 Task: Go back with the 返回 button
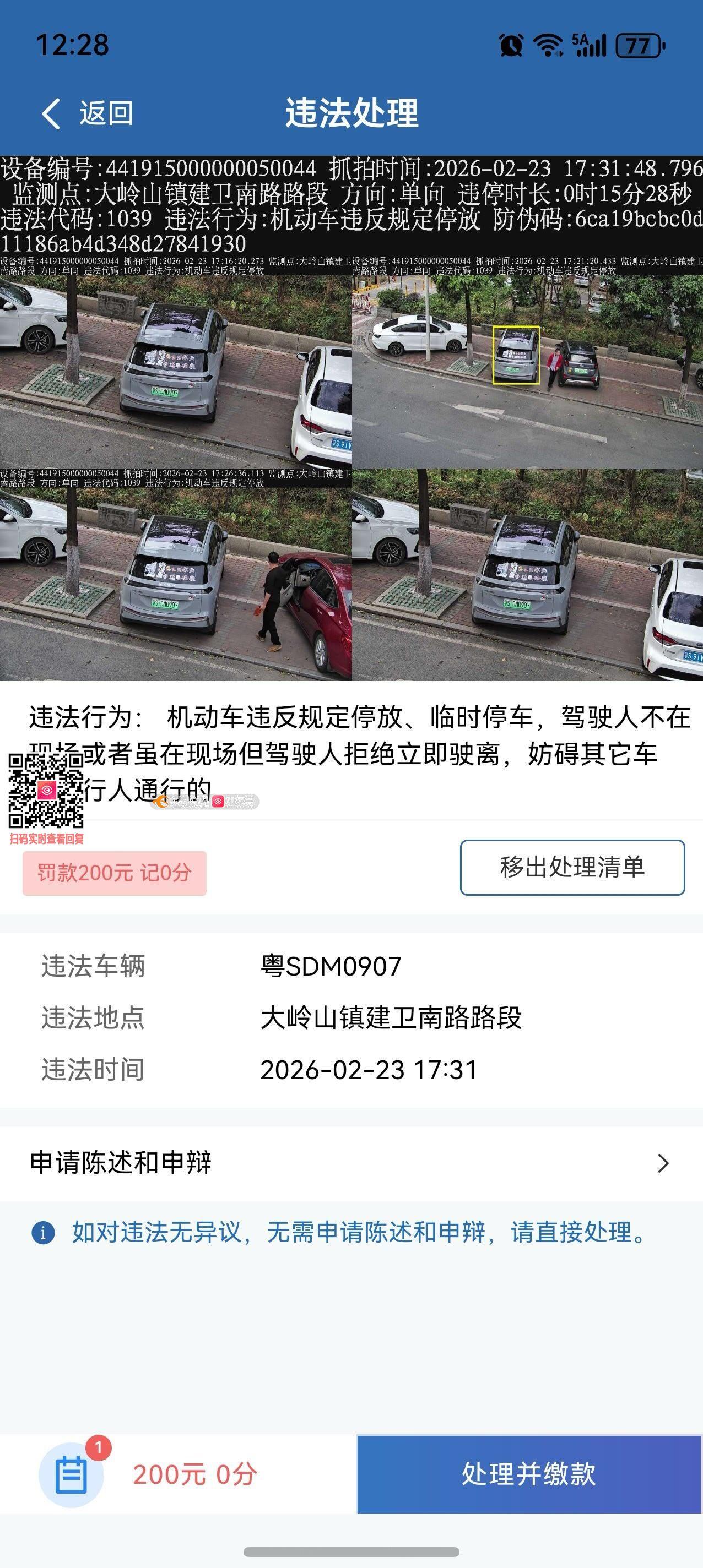pyautogui.click(x=87, y=113)
